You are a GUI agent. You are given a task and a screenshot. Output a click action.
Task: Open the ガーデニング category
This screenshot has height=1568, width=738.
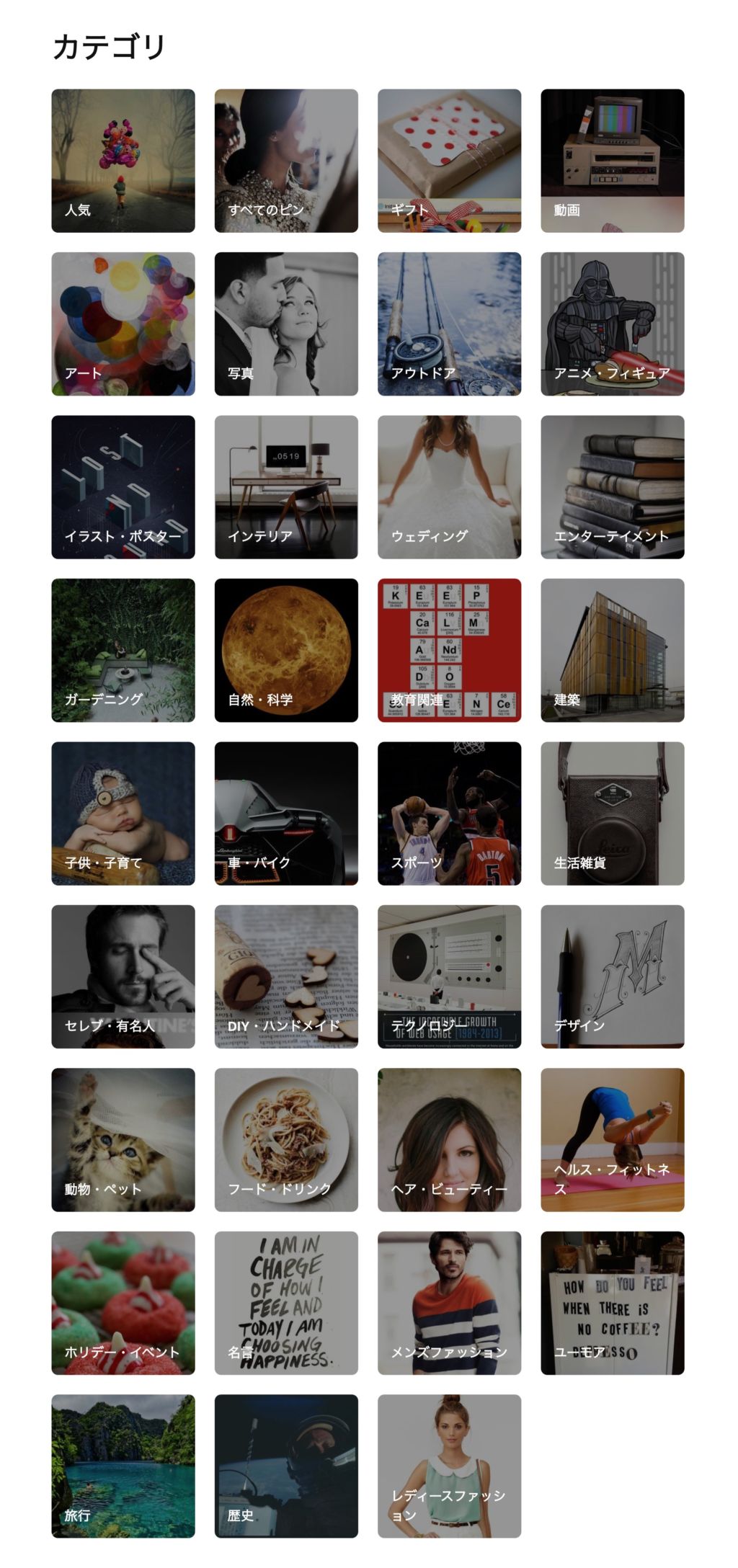tap(123, 650)
